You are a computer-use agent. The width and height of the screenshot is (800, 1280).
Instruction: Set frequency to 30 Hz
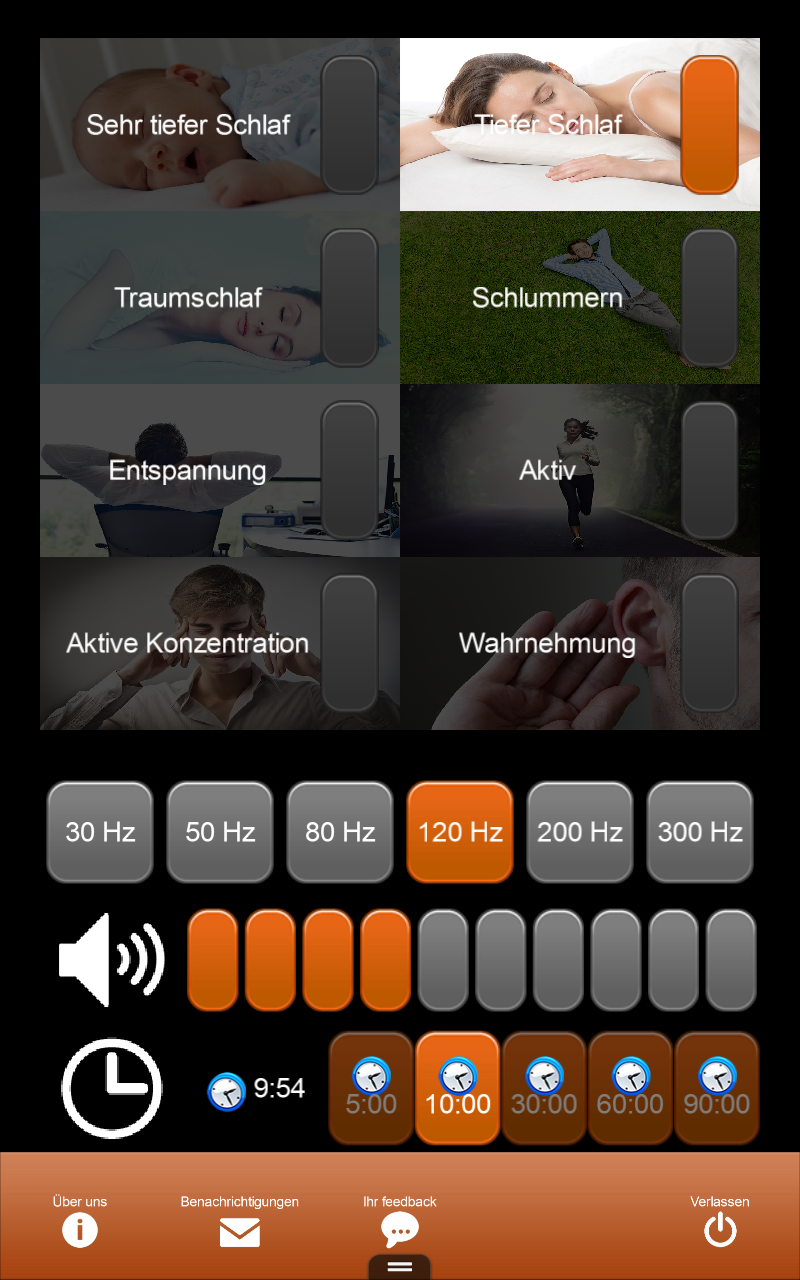click(100, 832)
